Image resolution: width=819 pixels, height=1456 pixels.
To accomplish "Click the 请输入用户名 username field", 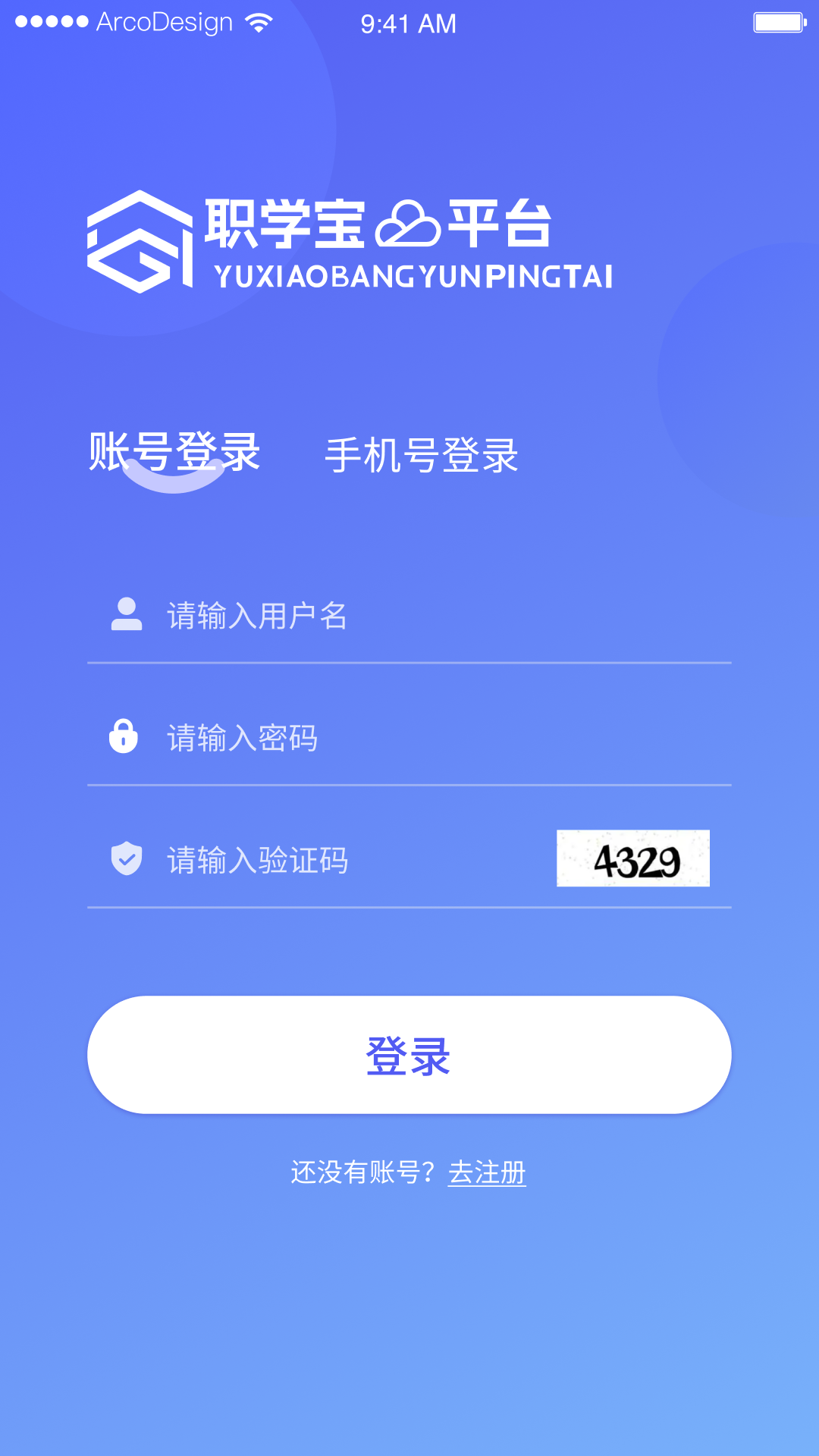I will click(258, 616).
